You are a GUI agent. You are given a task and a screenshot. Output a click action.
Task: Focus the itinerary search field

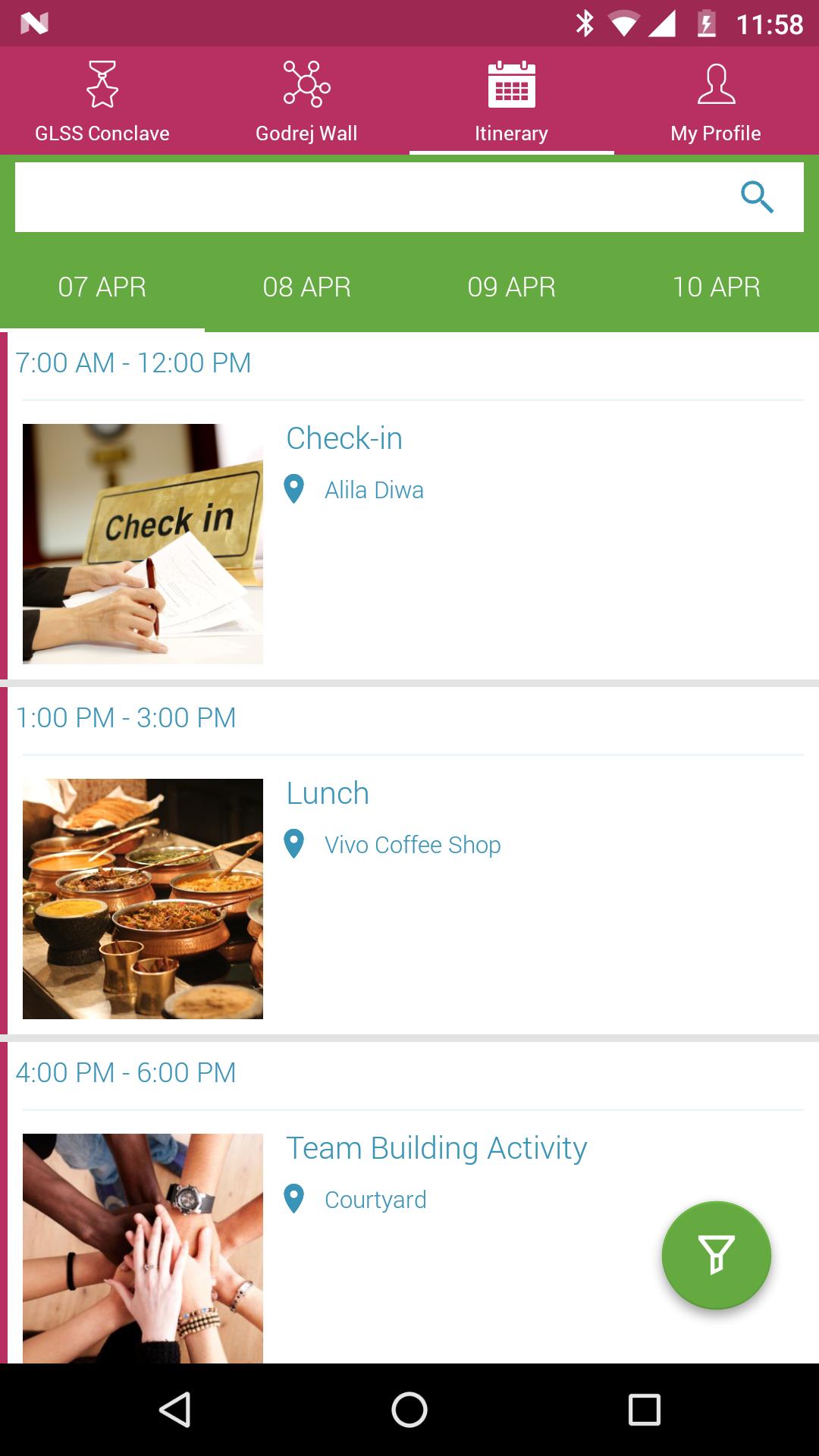pyautogui.click(x=364, y=197)
